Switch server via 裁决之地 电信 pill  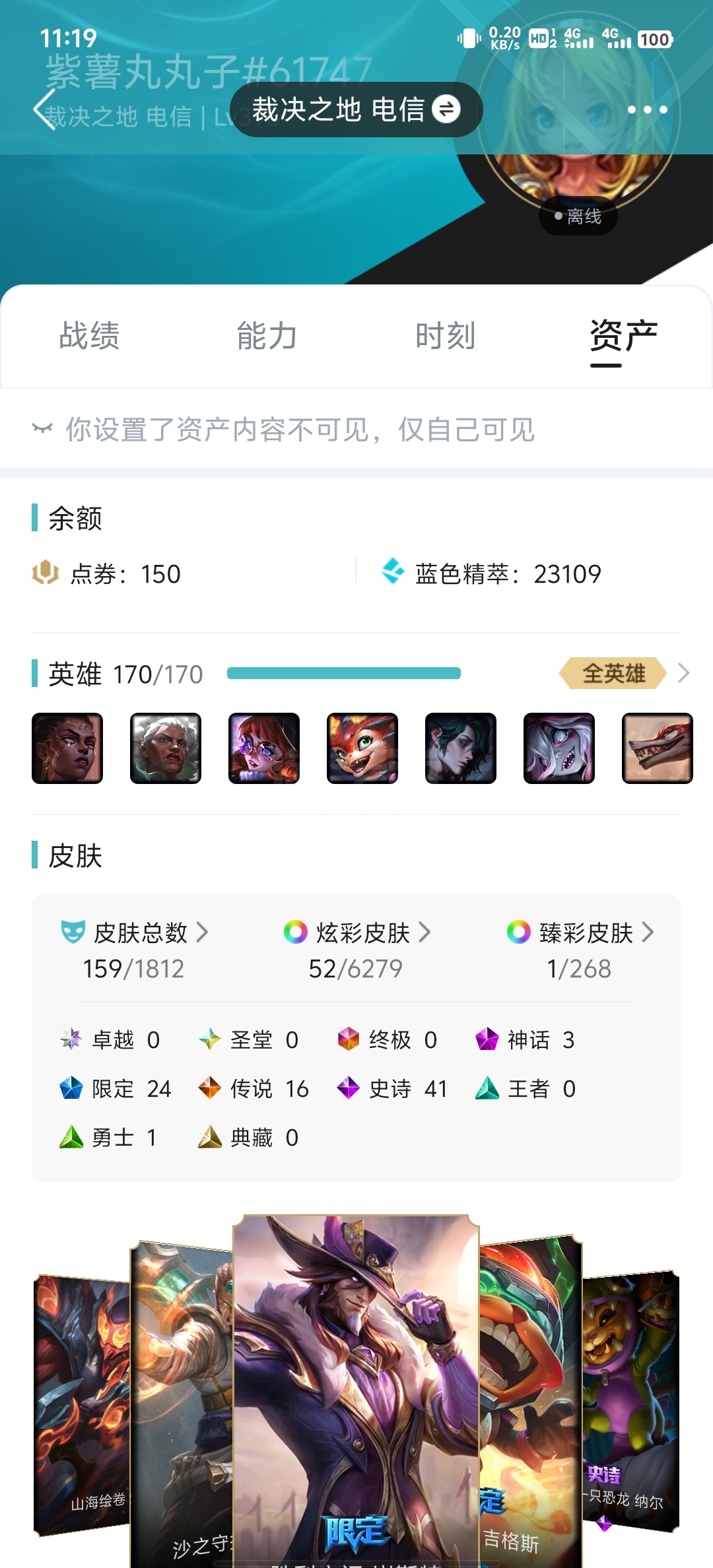356,110
